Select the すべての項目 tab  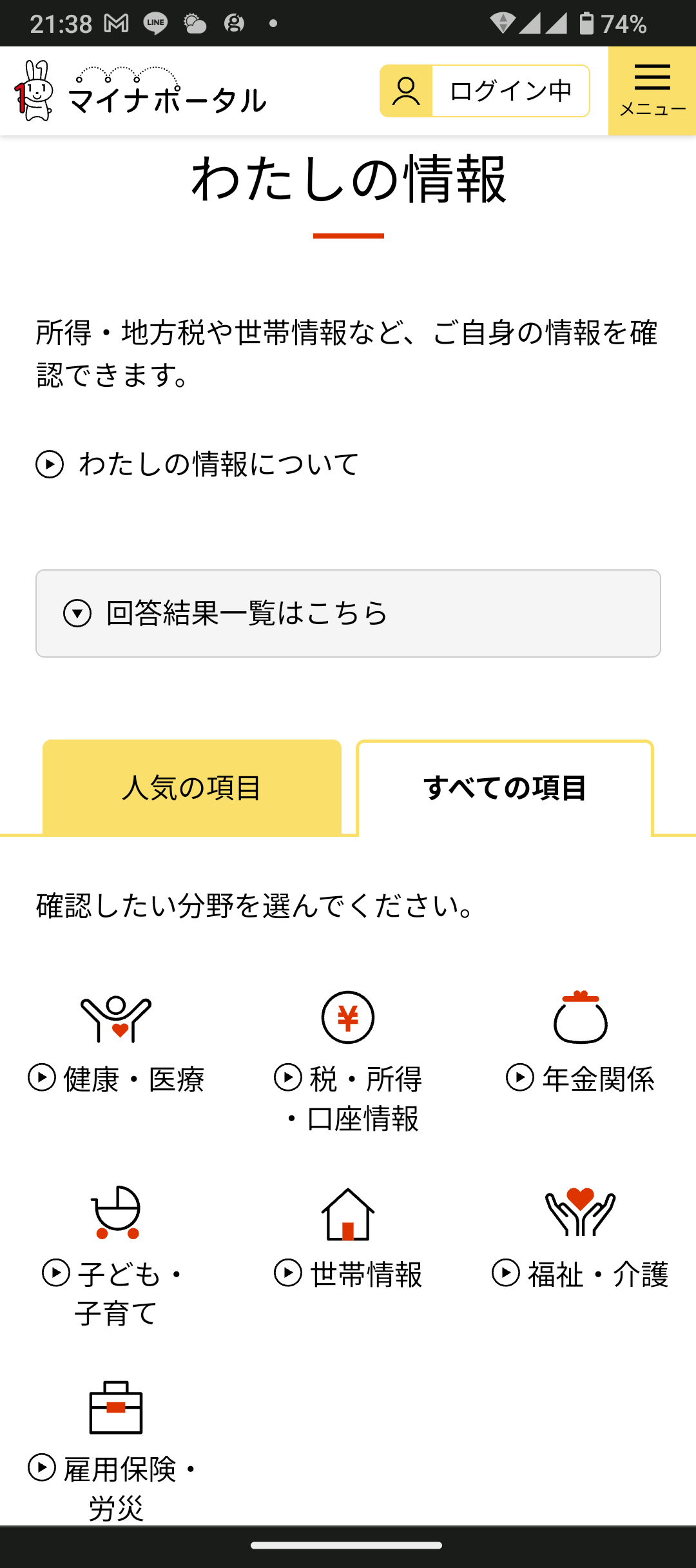tap(505, 787)
